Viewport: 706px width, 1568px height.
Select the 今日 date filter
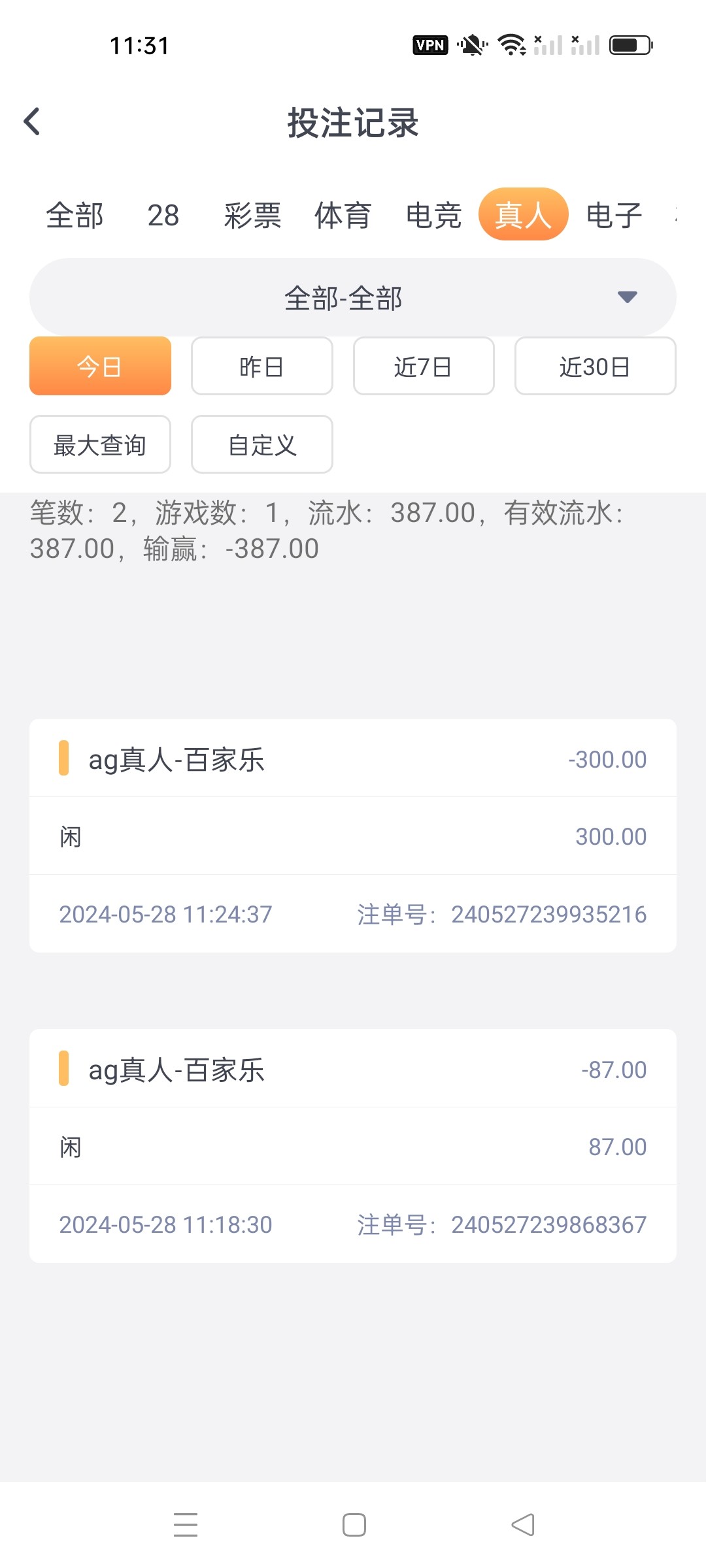pos(99,367)
